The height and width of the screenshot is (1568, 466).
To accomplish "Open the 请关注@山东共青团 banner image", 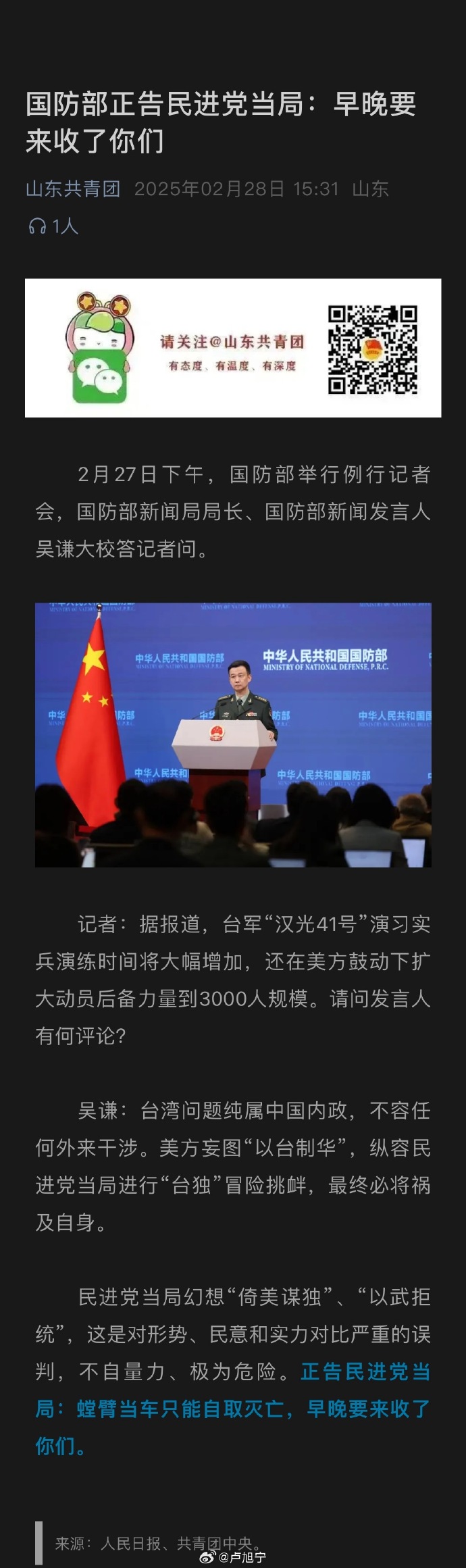I will tap(233, 347).
